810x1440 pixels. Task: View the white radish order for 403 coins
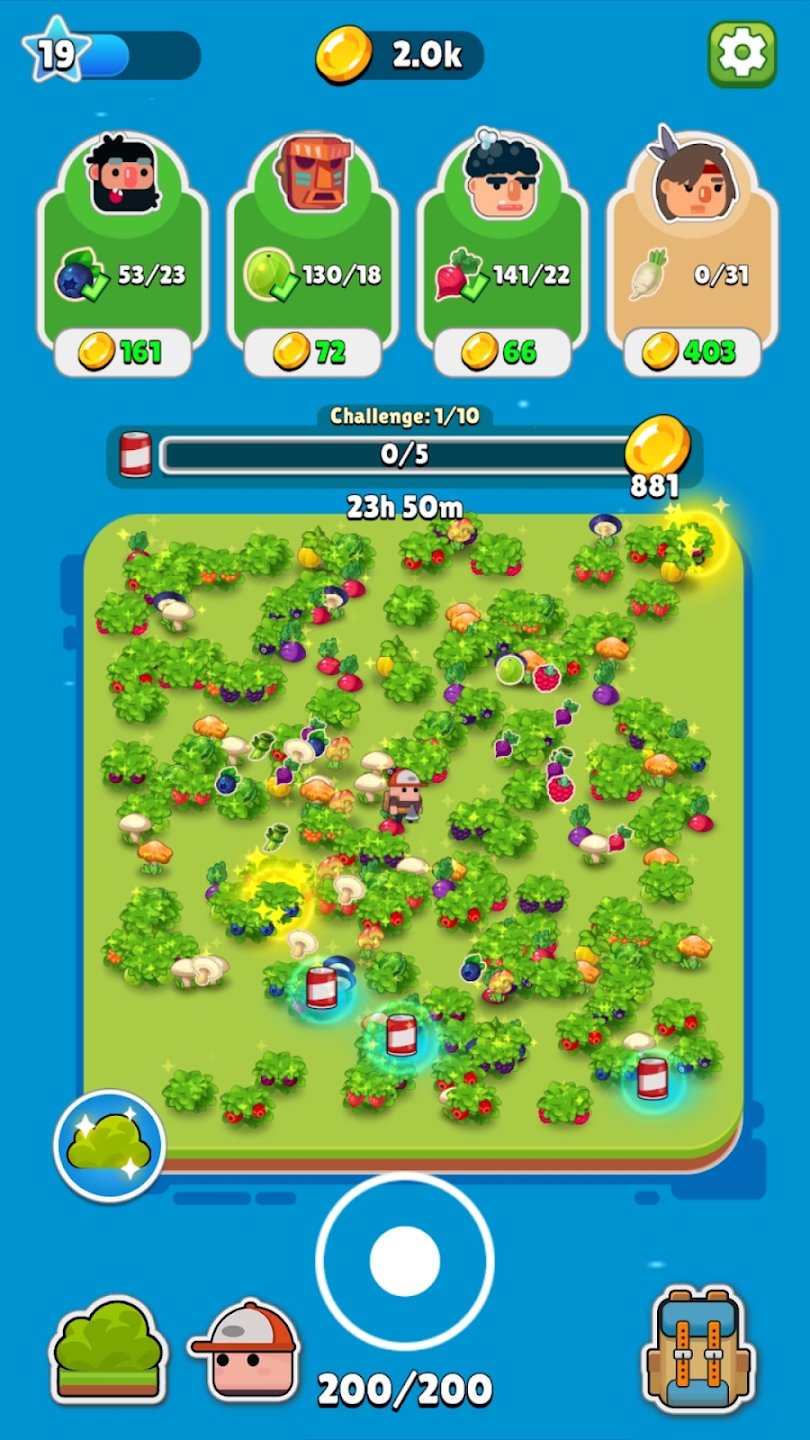[x=692, y=351]
